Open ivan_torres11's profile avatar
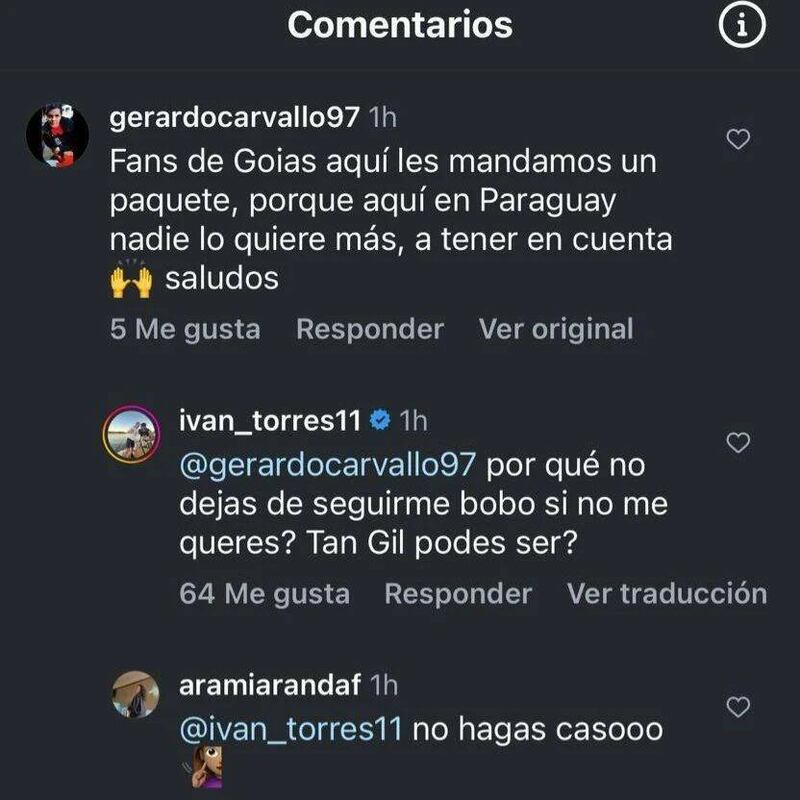Image resolution: width=800 pixels, height=800 pixels. 131,436
